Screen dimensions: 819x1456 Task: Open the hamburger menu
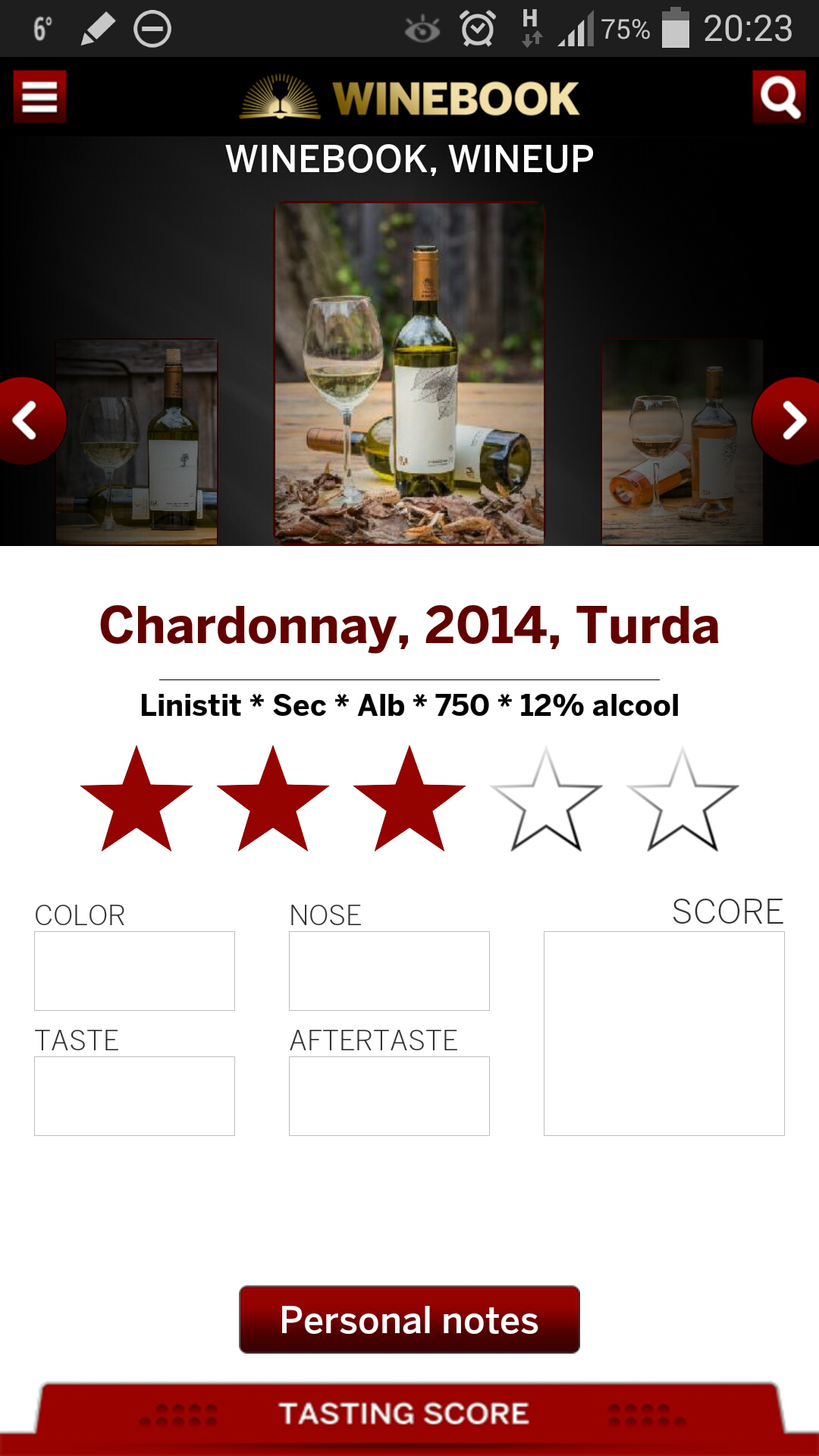[x=39, y=96]
